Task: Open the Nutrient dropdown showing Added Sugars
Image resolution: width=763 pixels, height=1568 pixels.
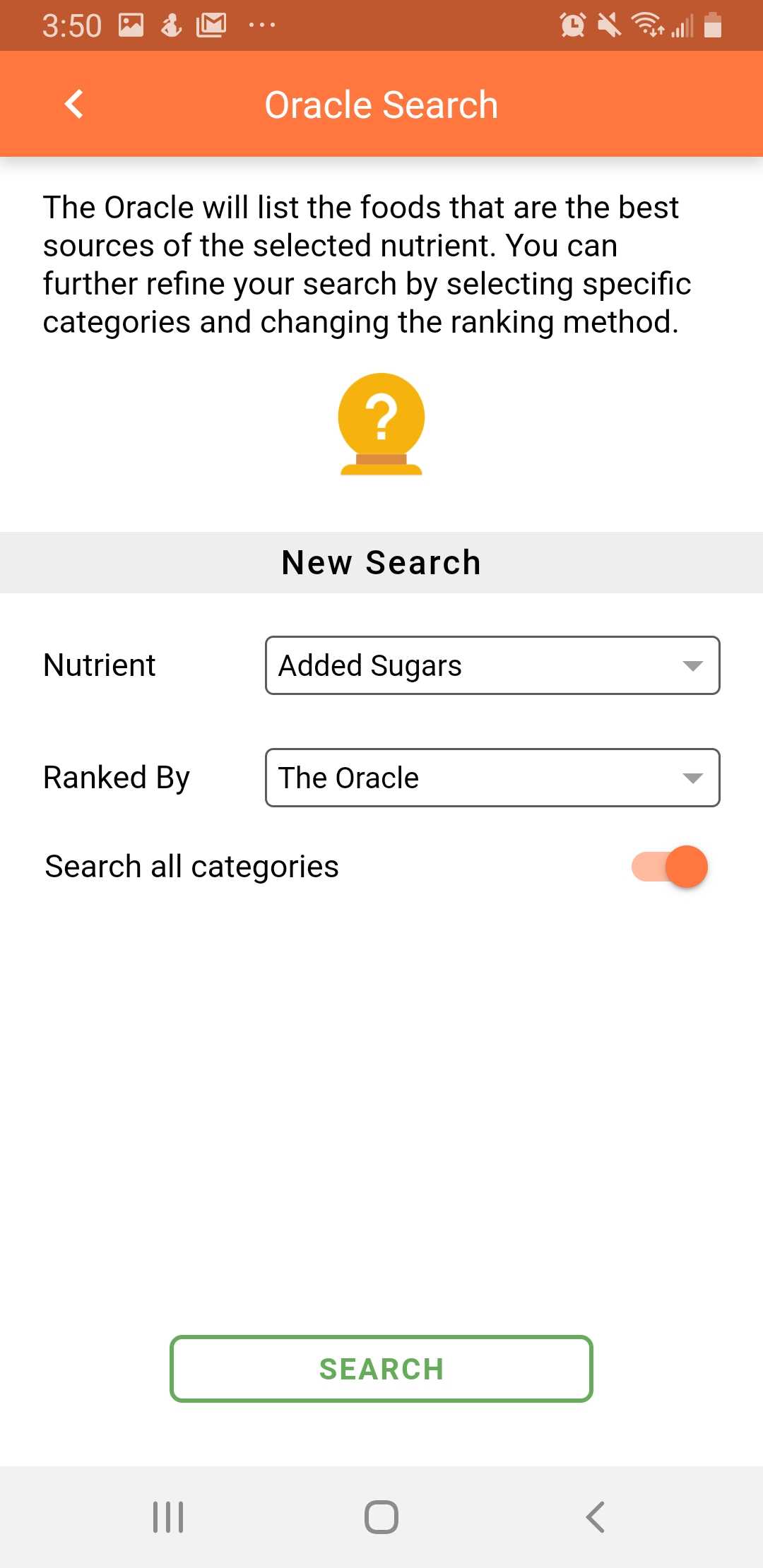Action: [492, 665]
